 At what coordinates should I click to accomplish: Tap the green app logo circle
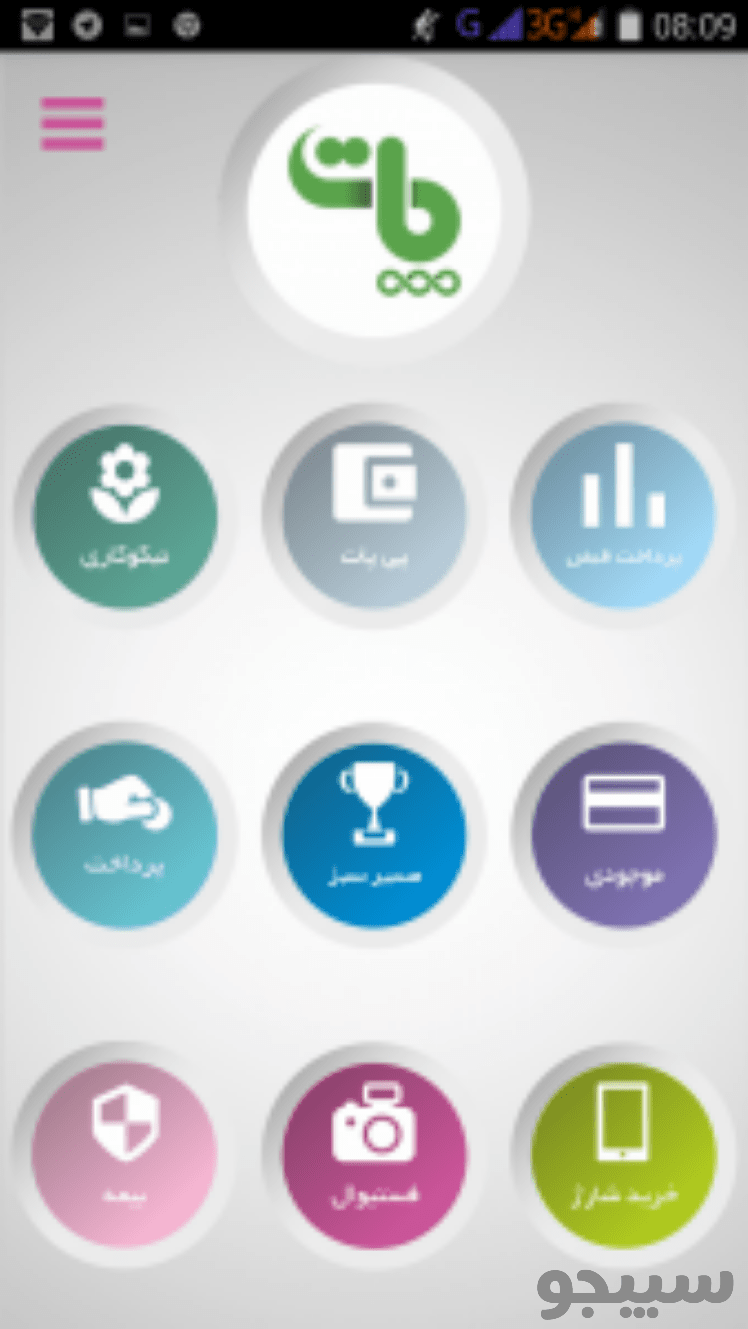tap(373, 205)
